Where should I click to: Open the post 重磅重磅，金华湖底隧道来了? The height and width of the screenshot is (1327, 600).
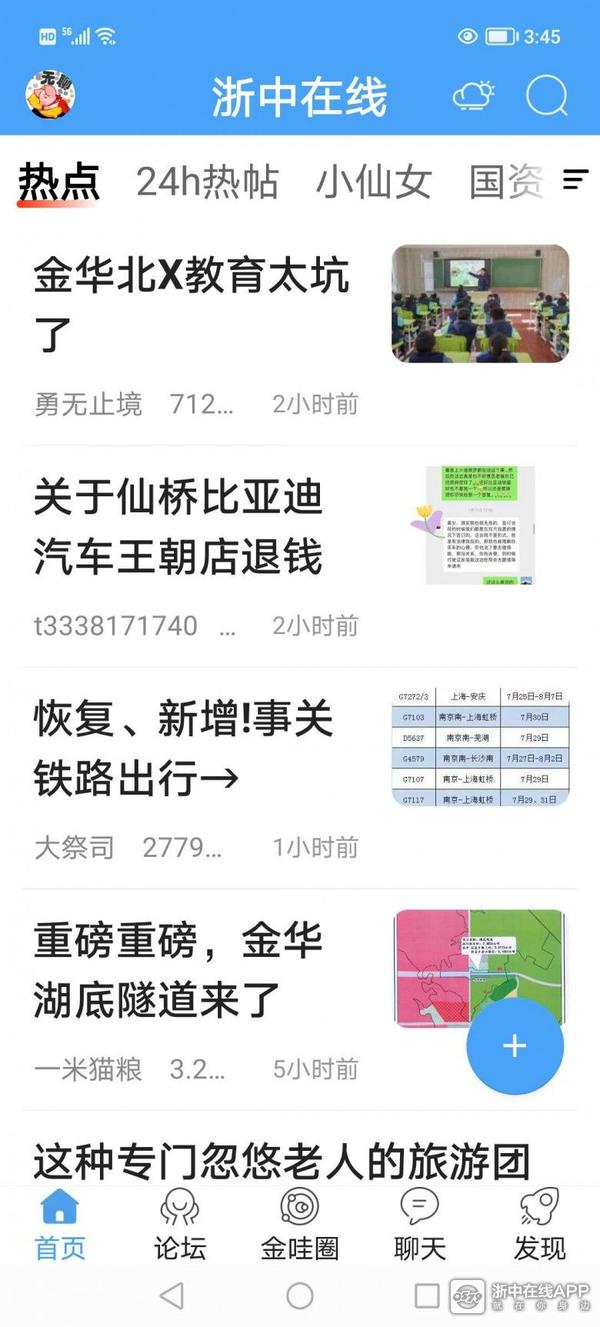(x=178, y=969)
